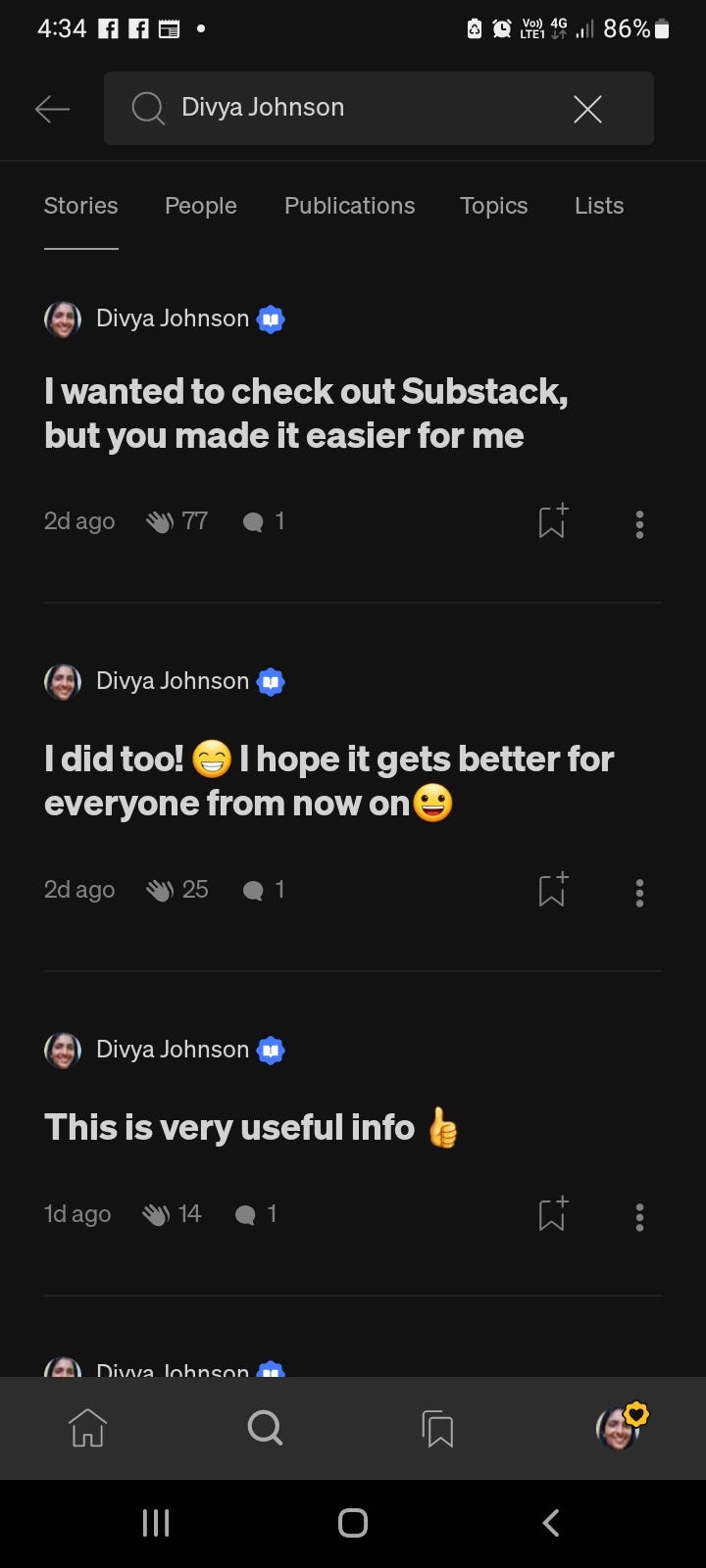Bookmark the Substack story
Screen dimensions: 706x1568
[x=552, y=521]
